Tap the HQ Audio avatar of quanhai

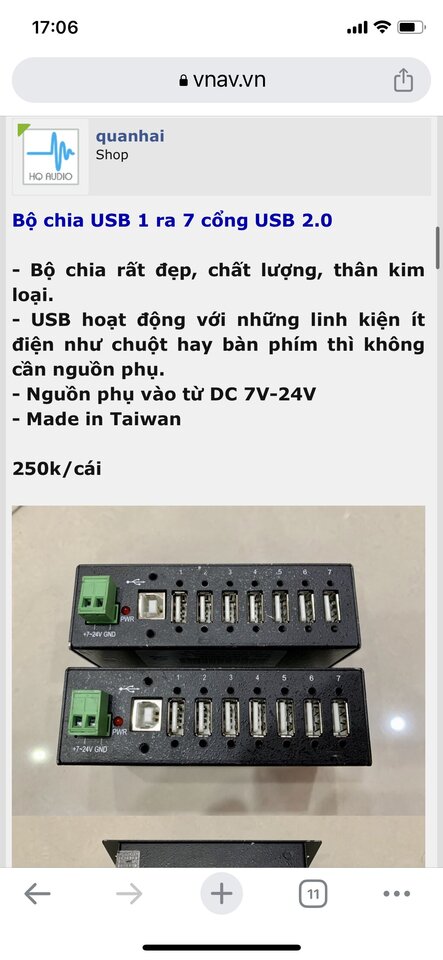point(51,157)
